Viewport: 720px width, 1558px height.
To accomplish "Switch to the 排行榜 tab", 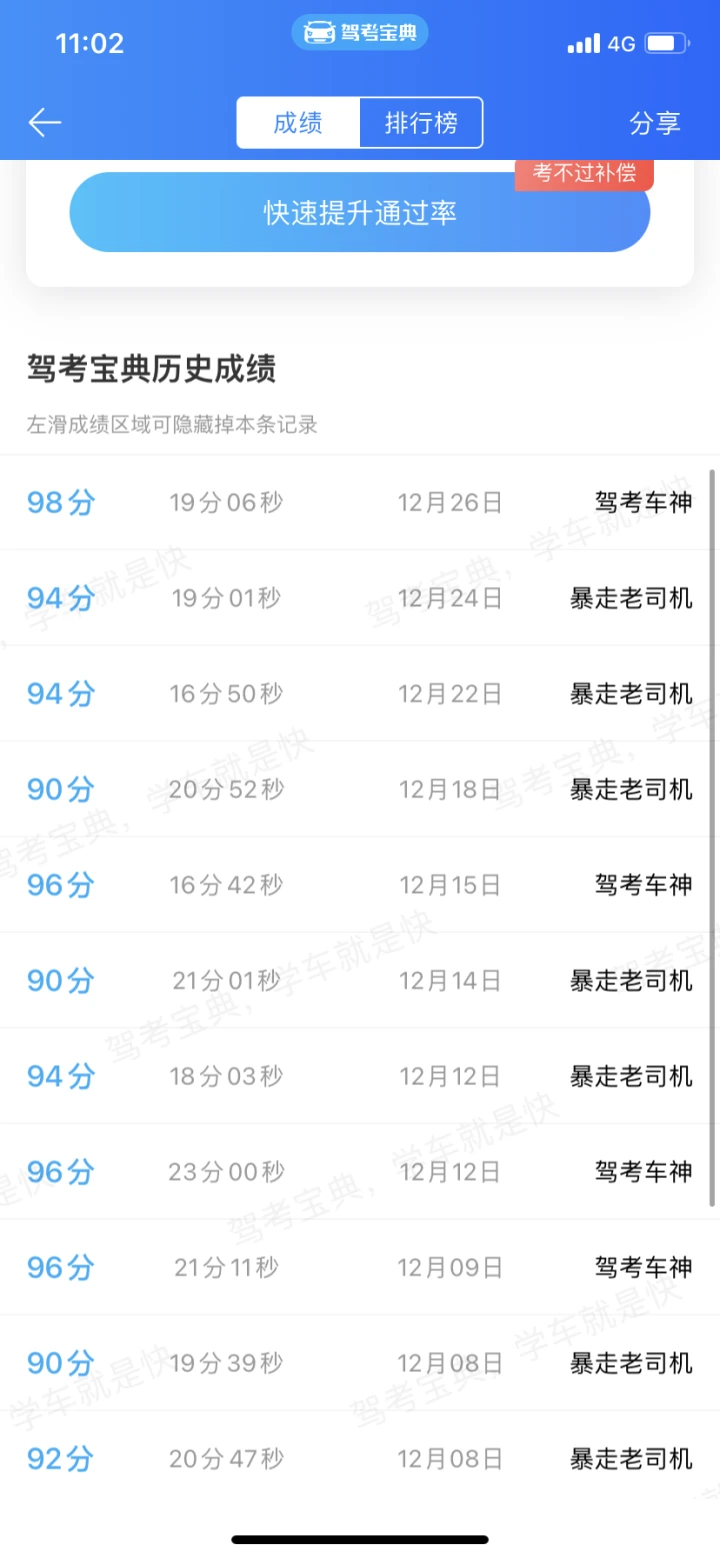I will click(x=421, y=123).
